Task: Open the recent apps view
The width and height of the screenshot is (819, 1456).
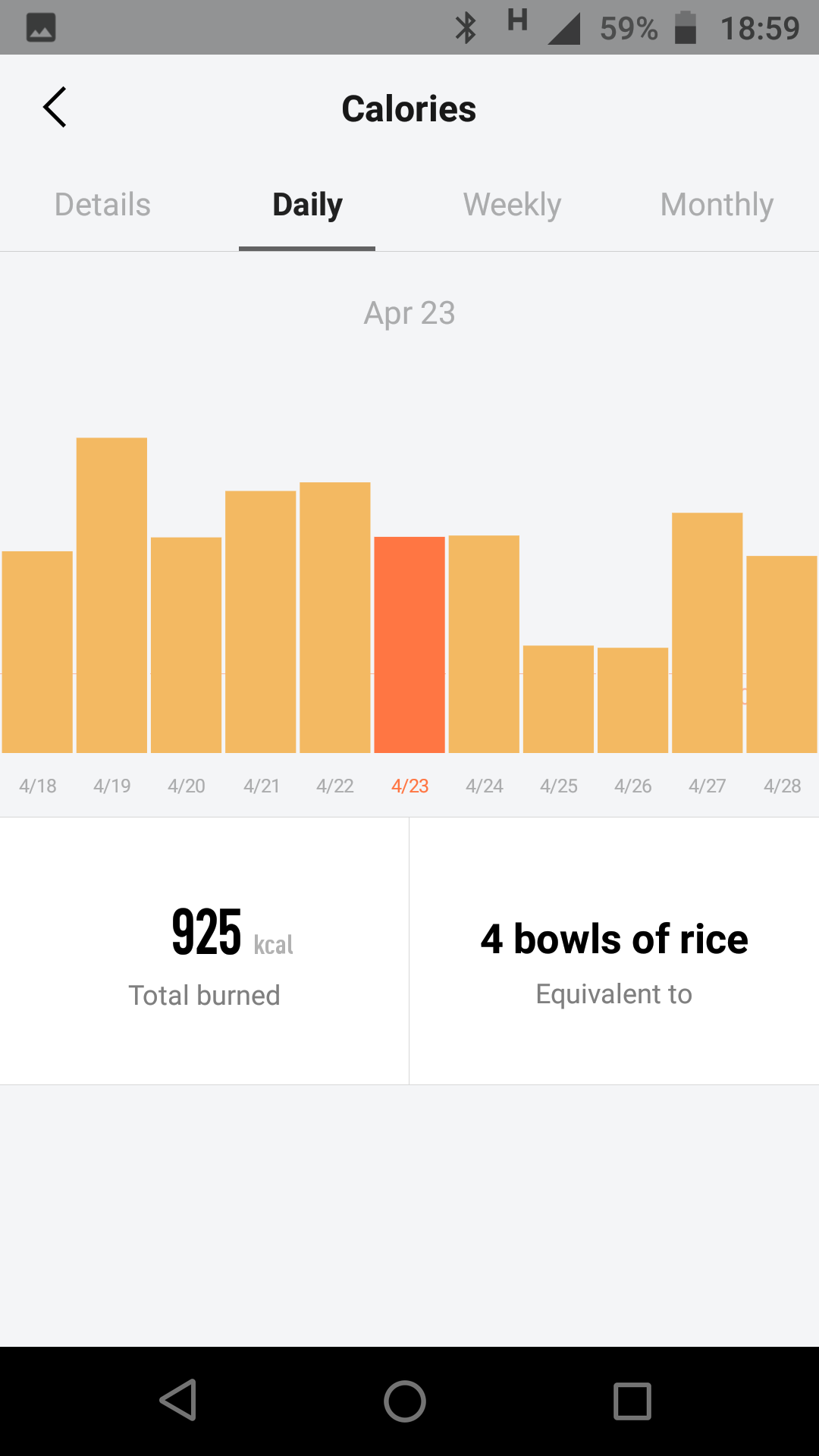Action: coord(632,1401)
